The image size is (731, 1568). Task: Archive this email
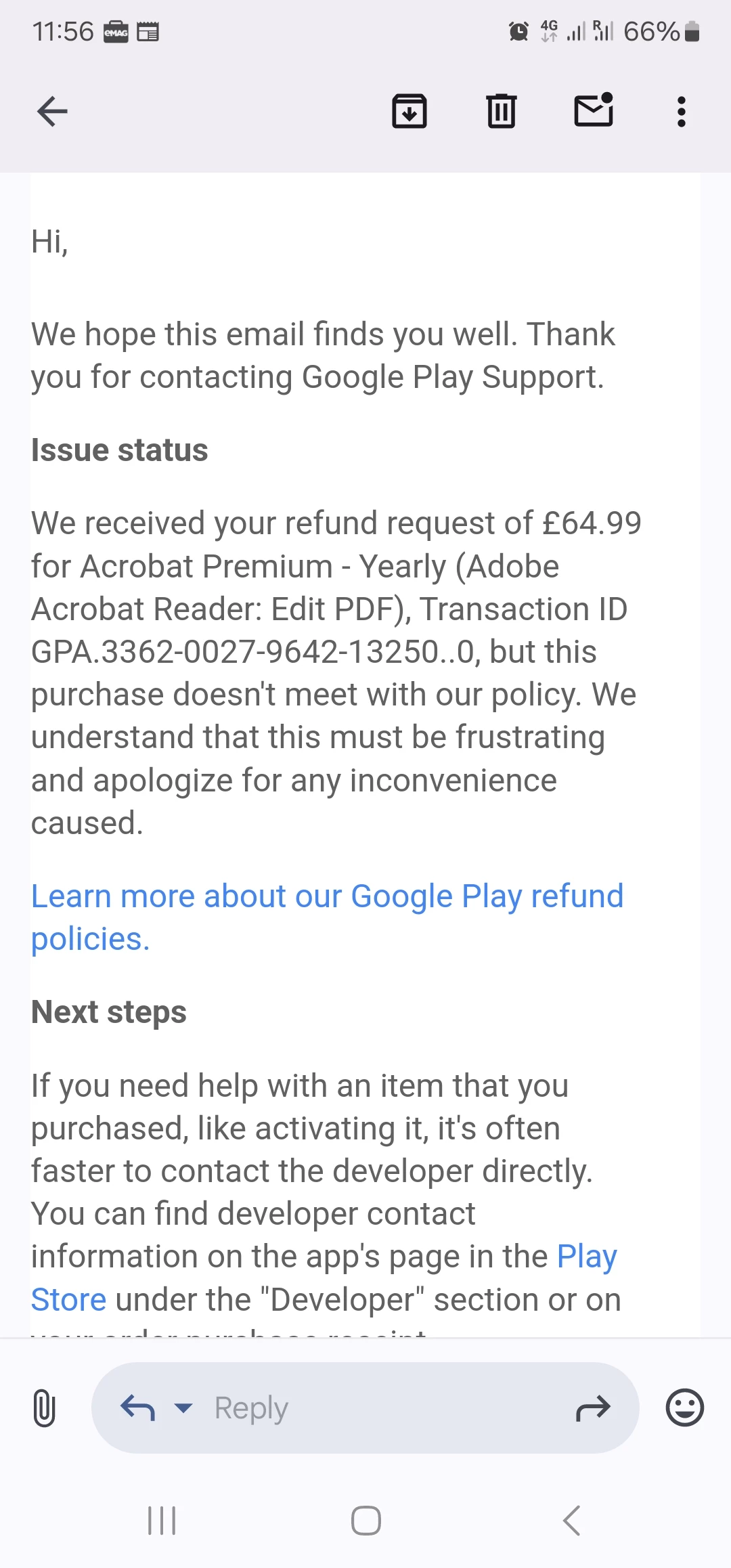(x=409, y=112)
